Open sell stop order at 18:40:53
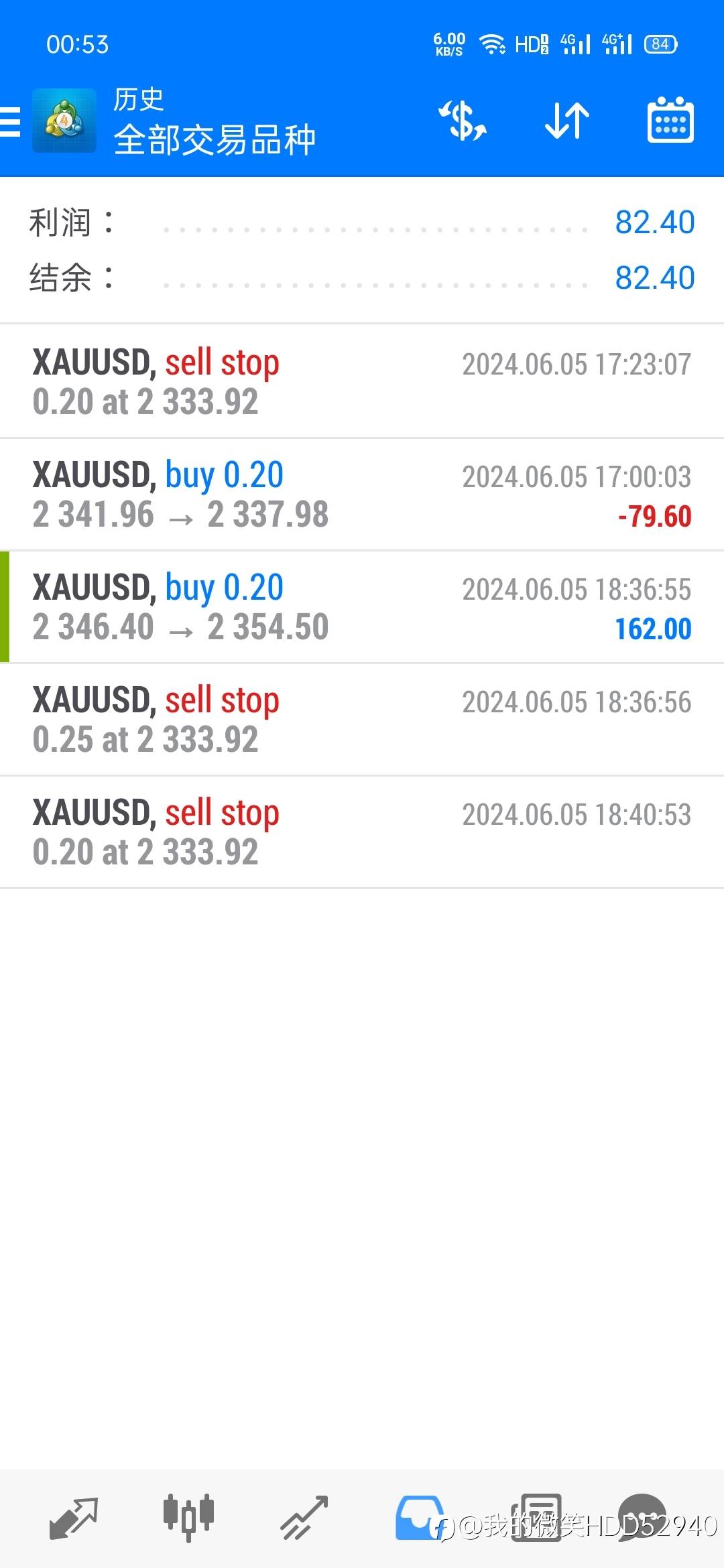This screenshot has width=724, height=1568. (362, 832)
